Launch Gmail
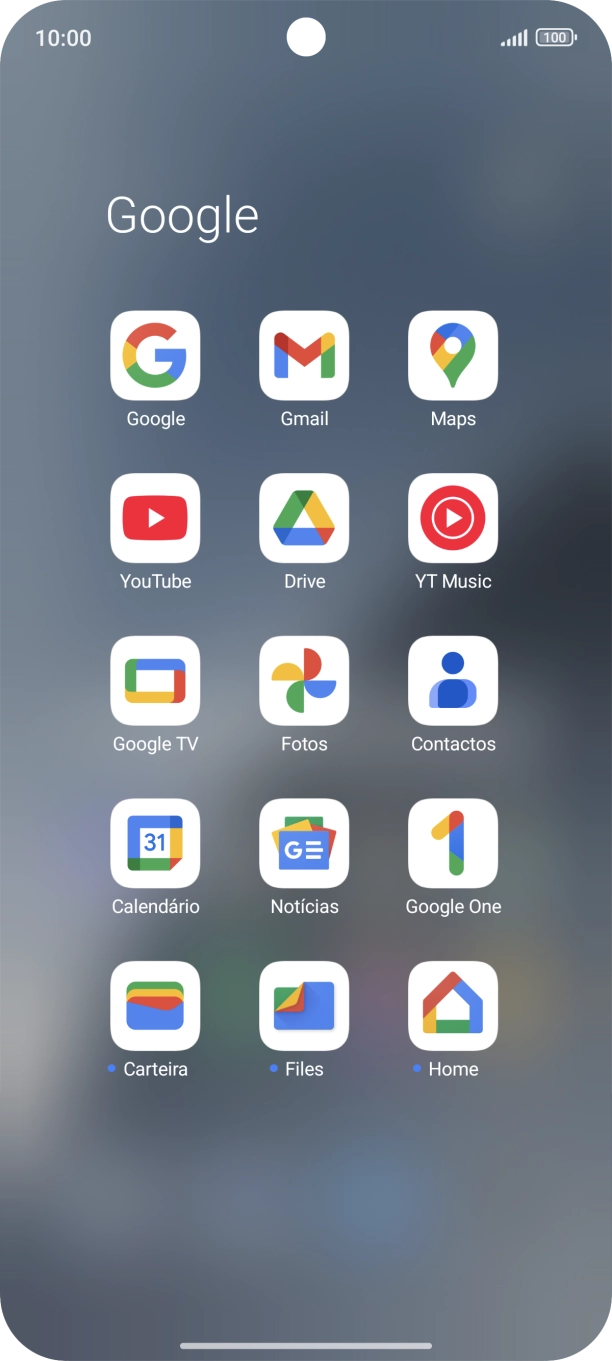612x1361 pixels. (x=304, y=356)
